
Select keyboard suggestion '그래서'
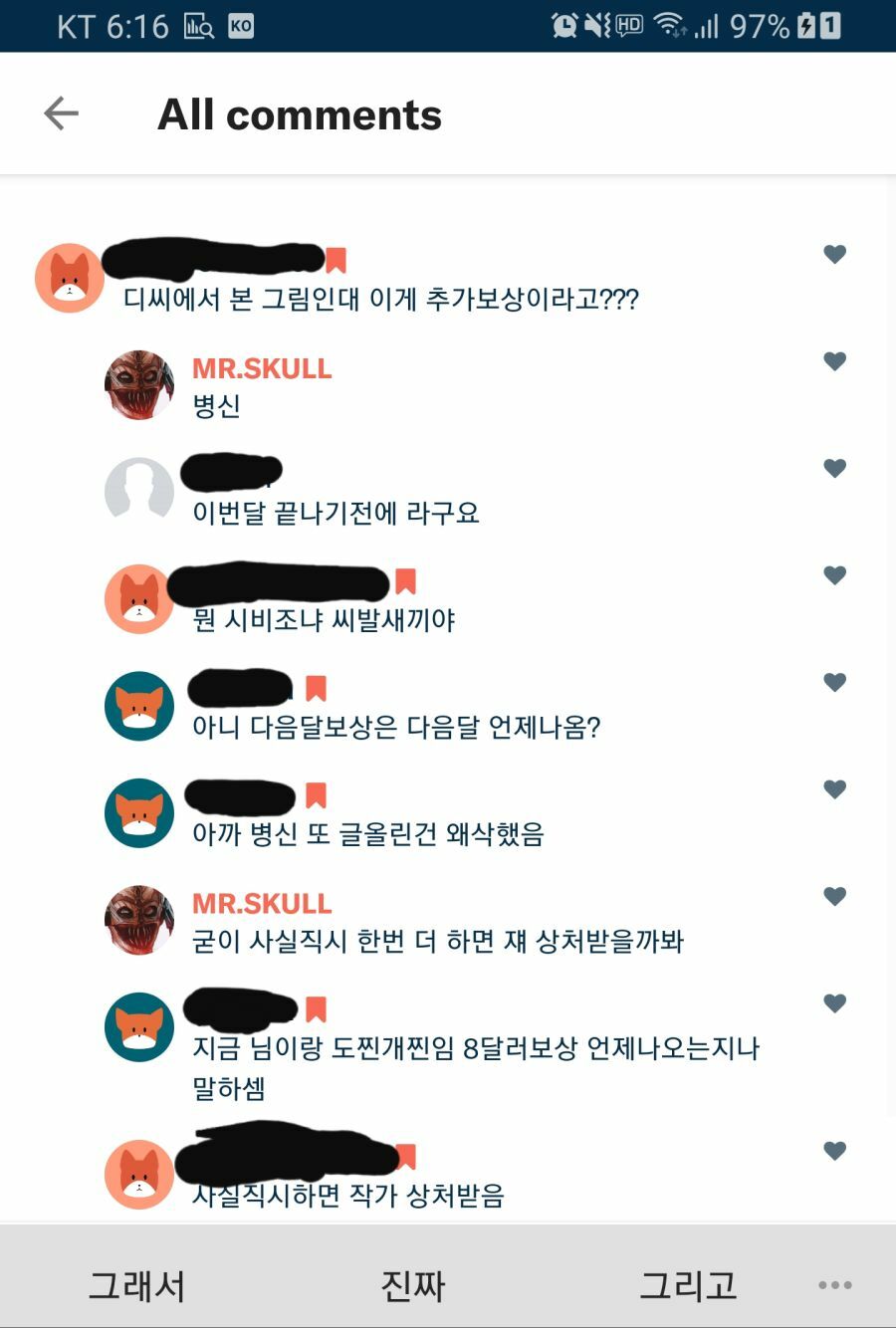(x=136, y=1285)
